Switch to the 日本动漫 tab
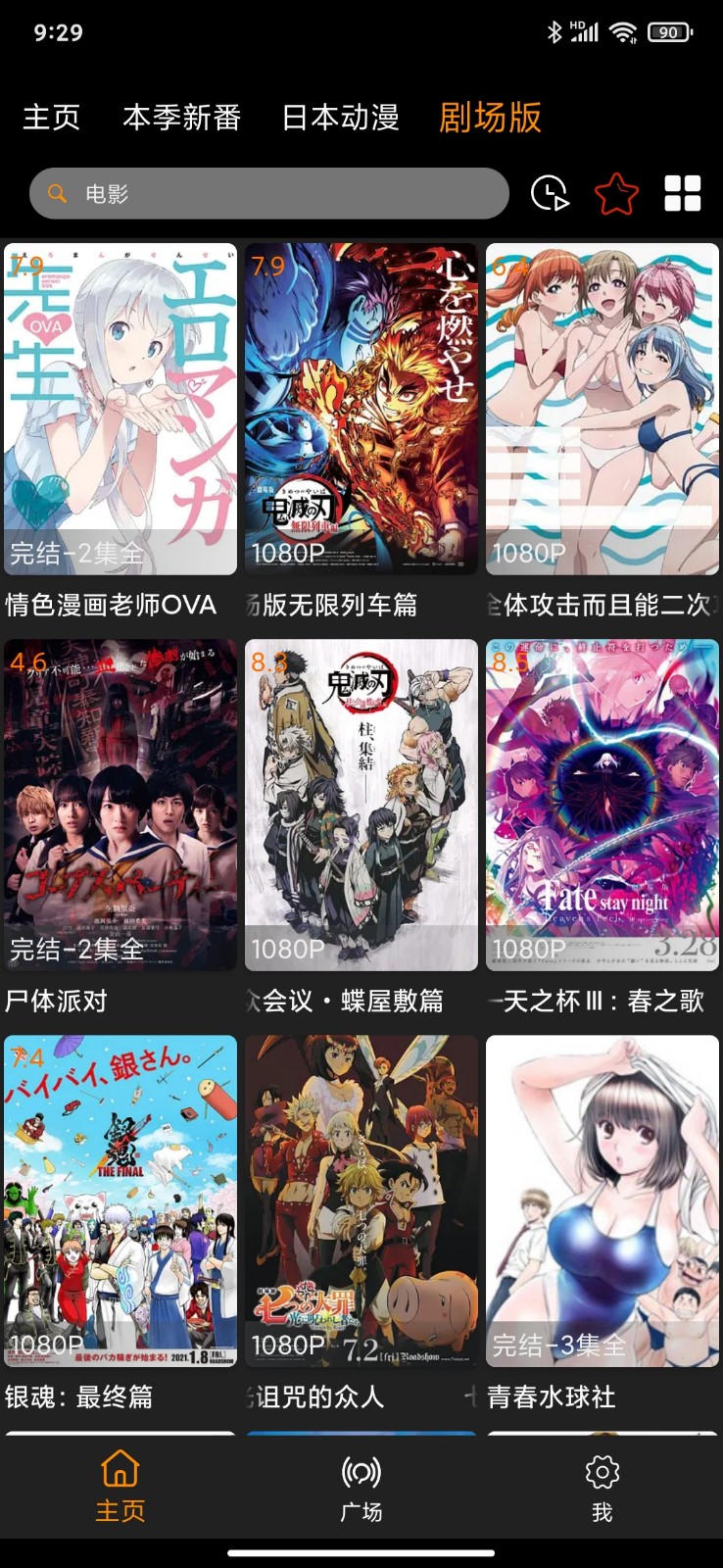 tap(340, 118)
